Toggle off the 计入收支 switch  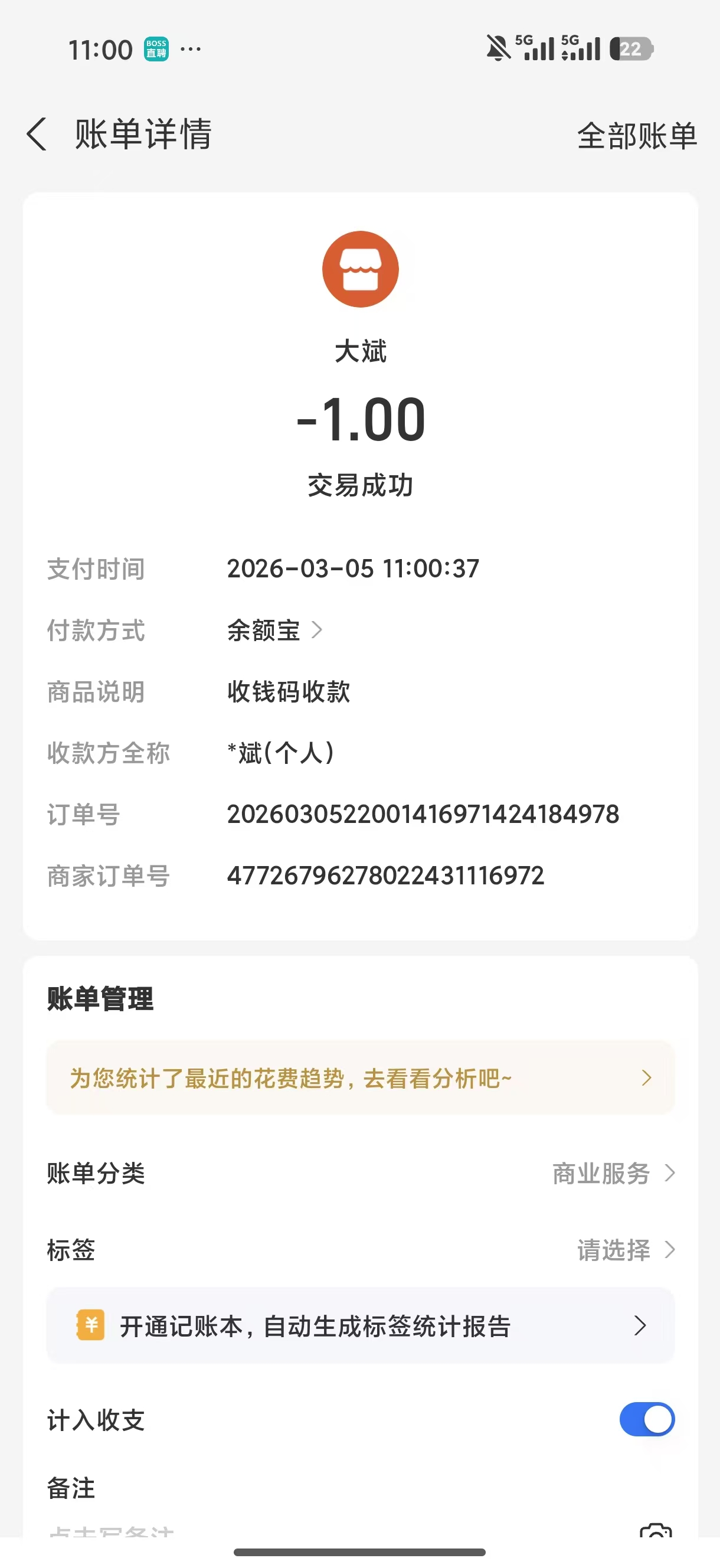pyautogui.click(x=647, y=1419)
